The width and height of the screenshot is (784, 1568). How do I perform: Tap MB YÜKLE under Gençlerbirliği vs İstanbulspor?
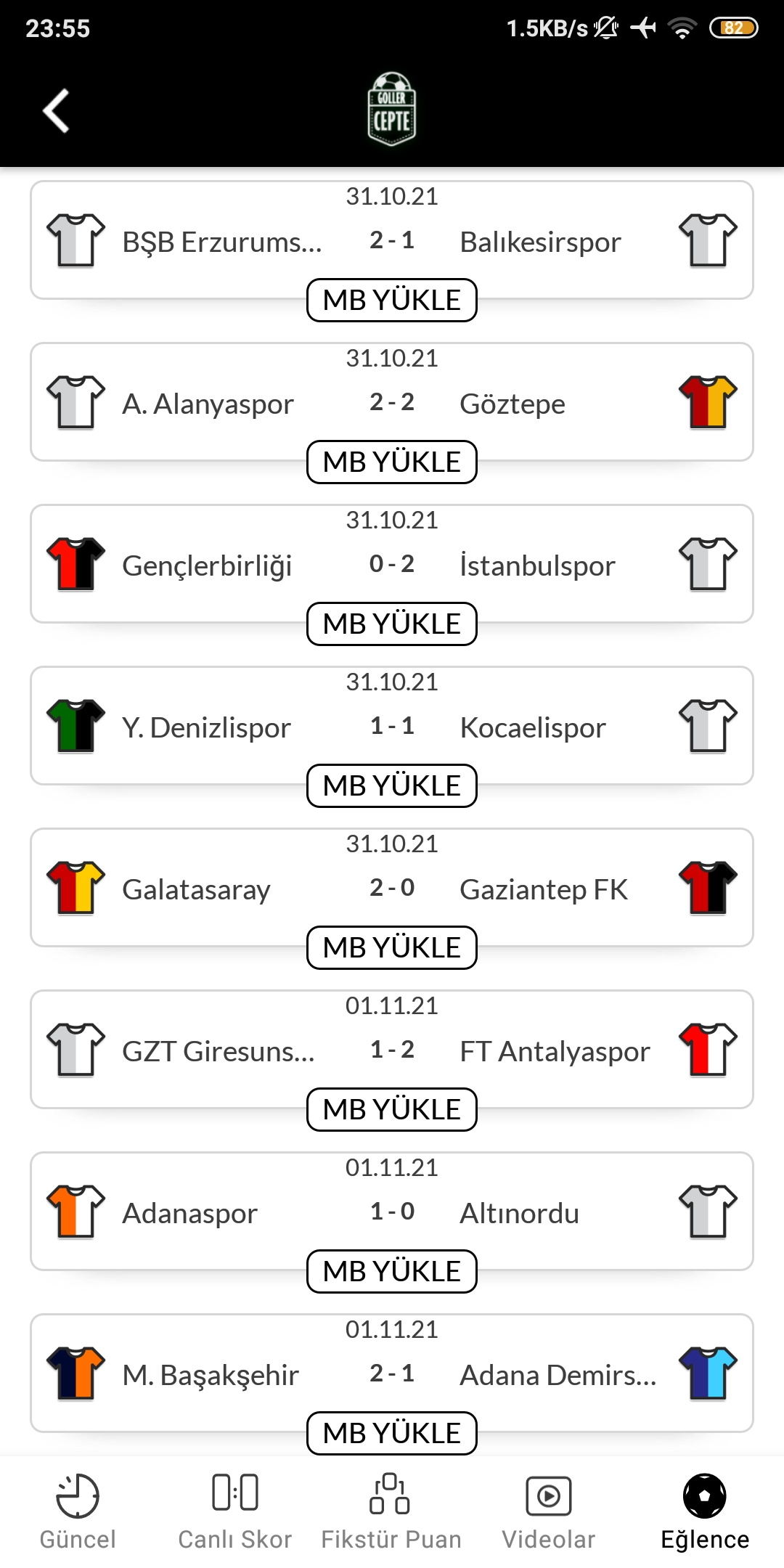click(x=392, y=624)
